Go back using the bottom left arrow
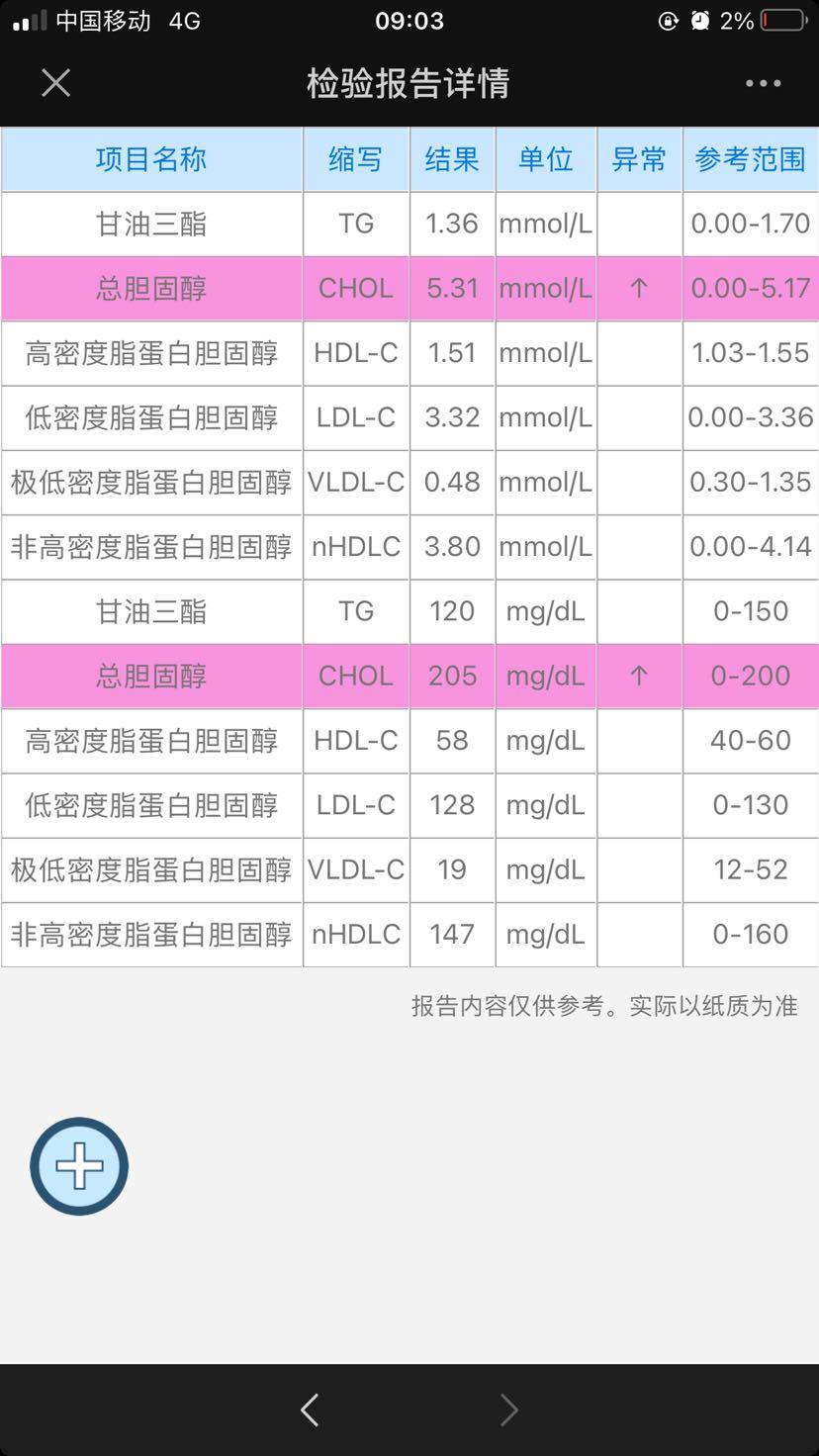The height and width of the screenshot is (1456, 819). (310, 1410)
